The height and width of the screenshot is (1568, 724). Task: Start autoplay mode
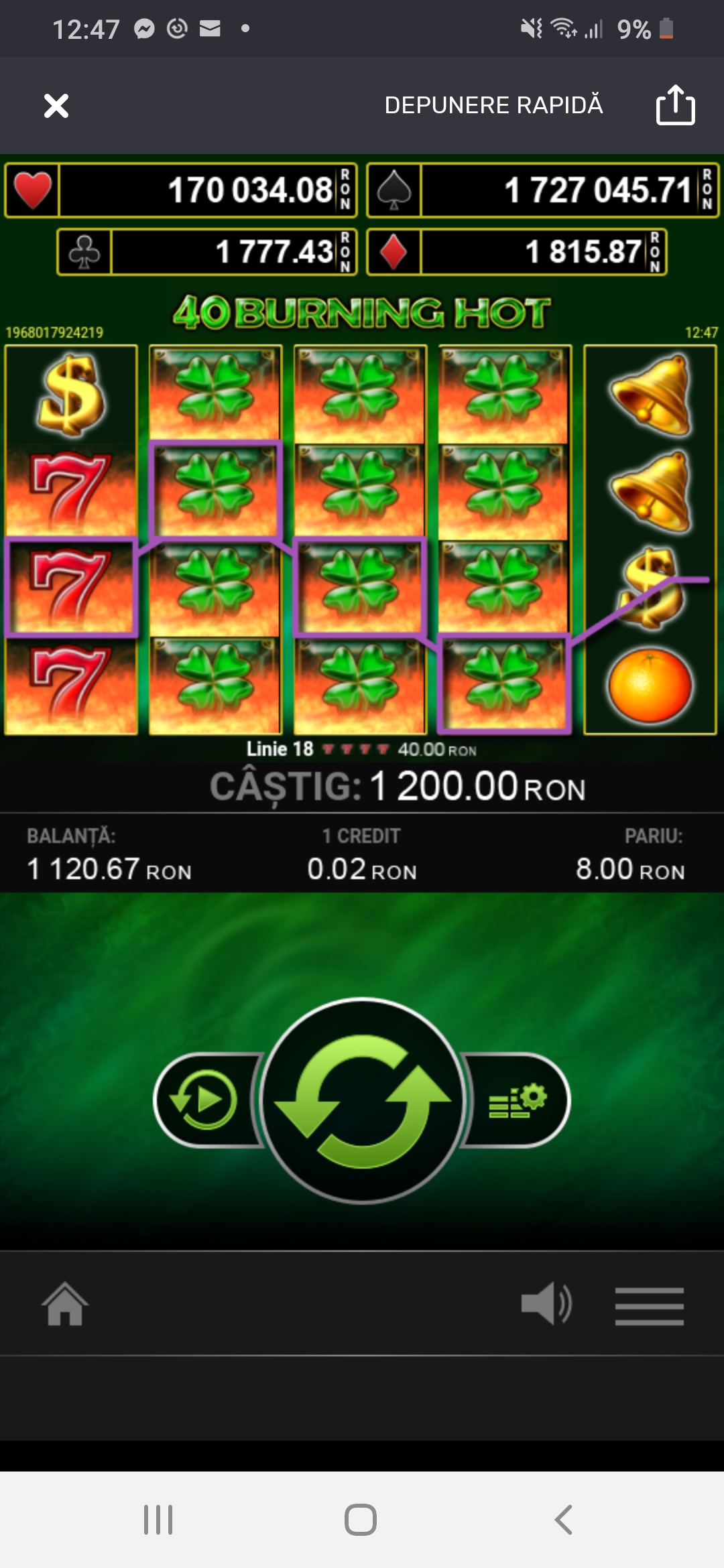pyautogui.click(x=204, y=1100)
